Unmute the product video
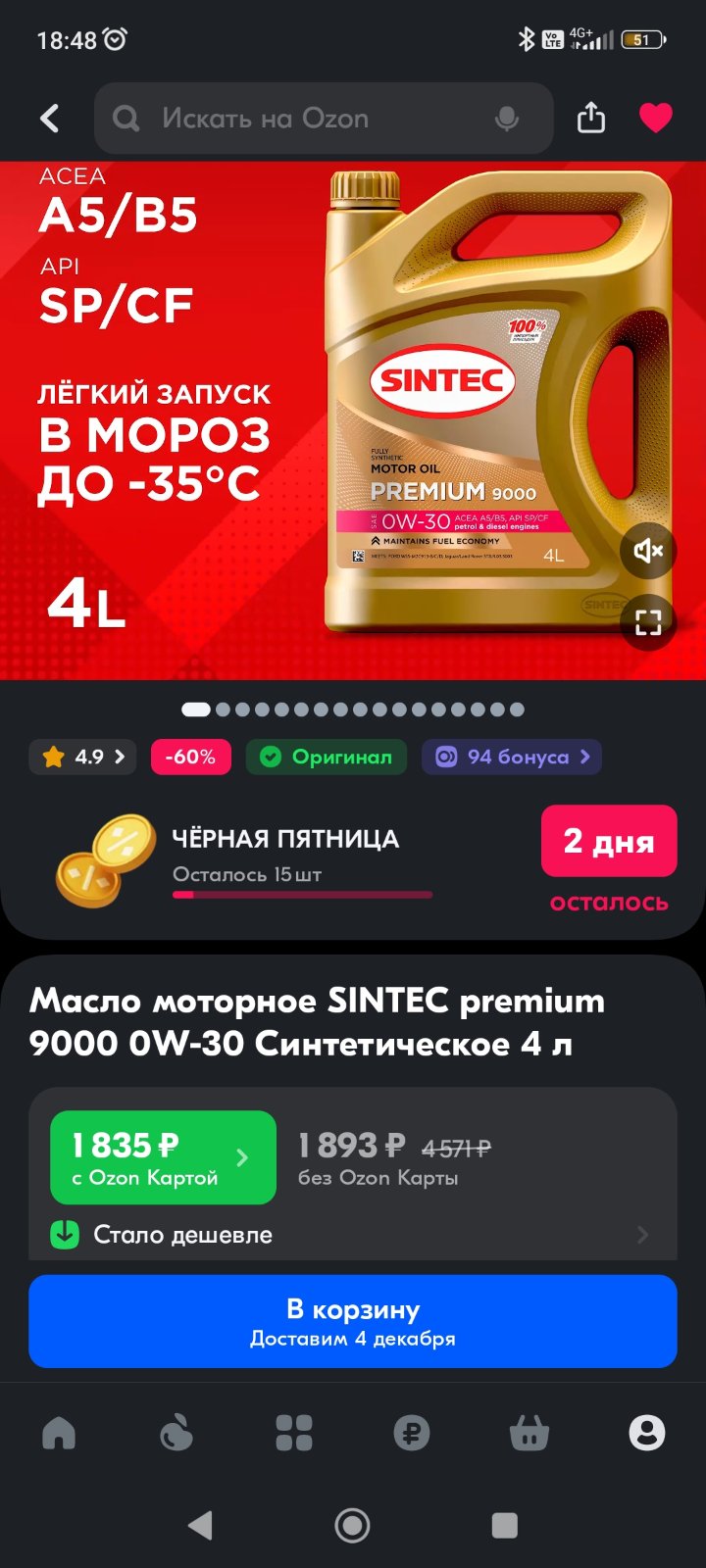 pyautogui.click(x=648, y=551)
